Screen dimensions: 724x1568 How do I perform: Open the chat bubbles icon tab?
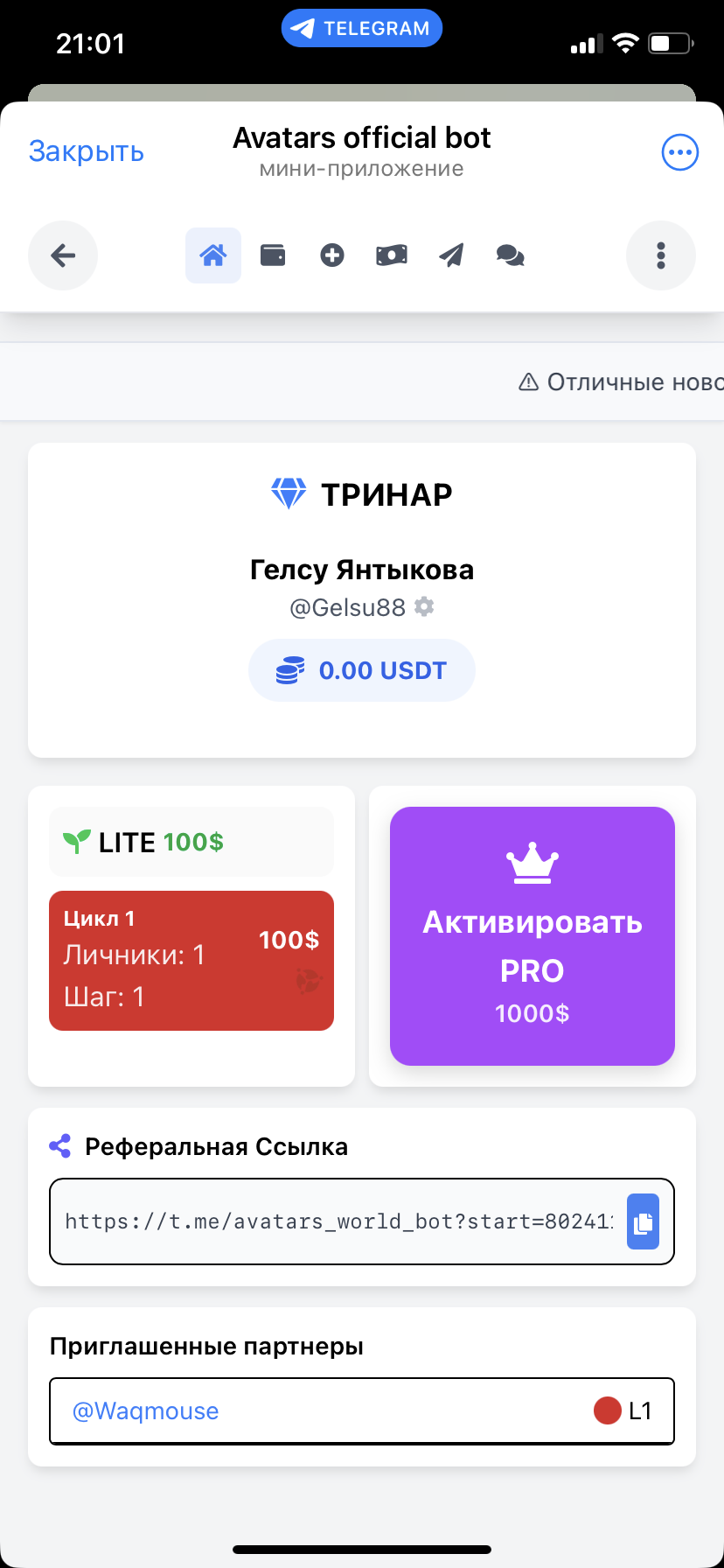pyautogui.click(x=511, y=255)
